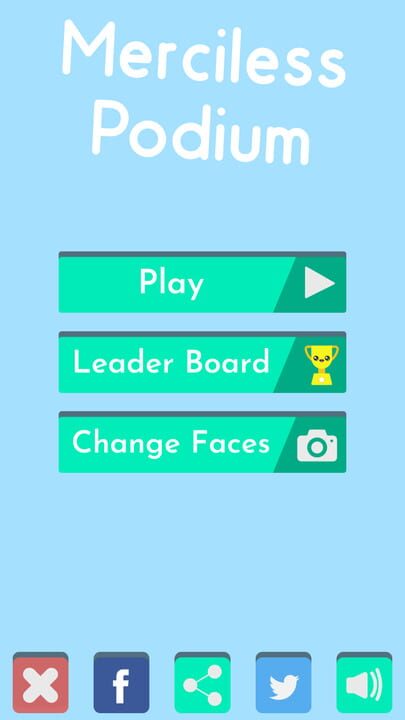Share the game on Twitter
This screenshot has height=720, width=405.
click(x=283, y=682)
